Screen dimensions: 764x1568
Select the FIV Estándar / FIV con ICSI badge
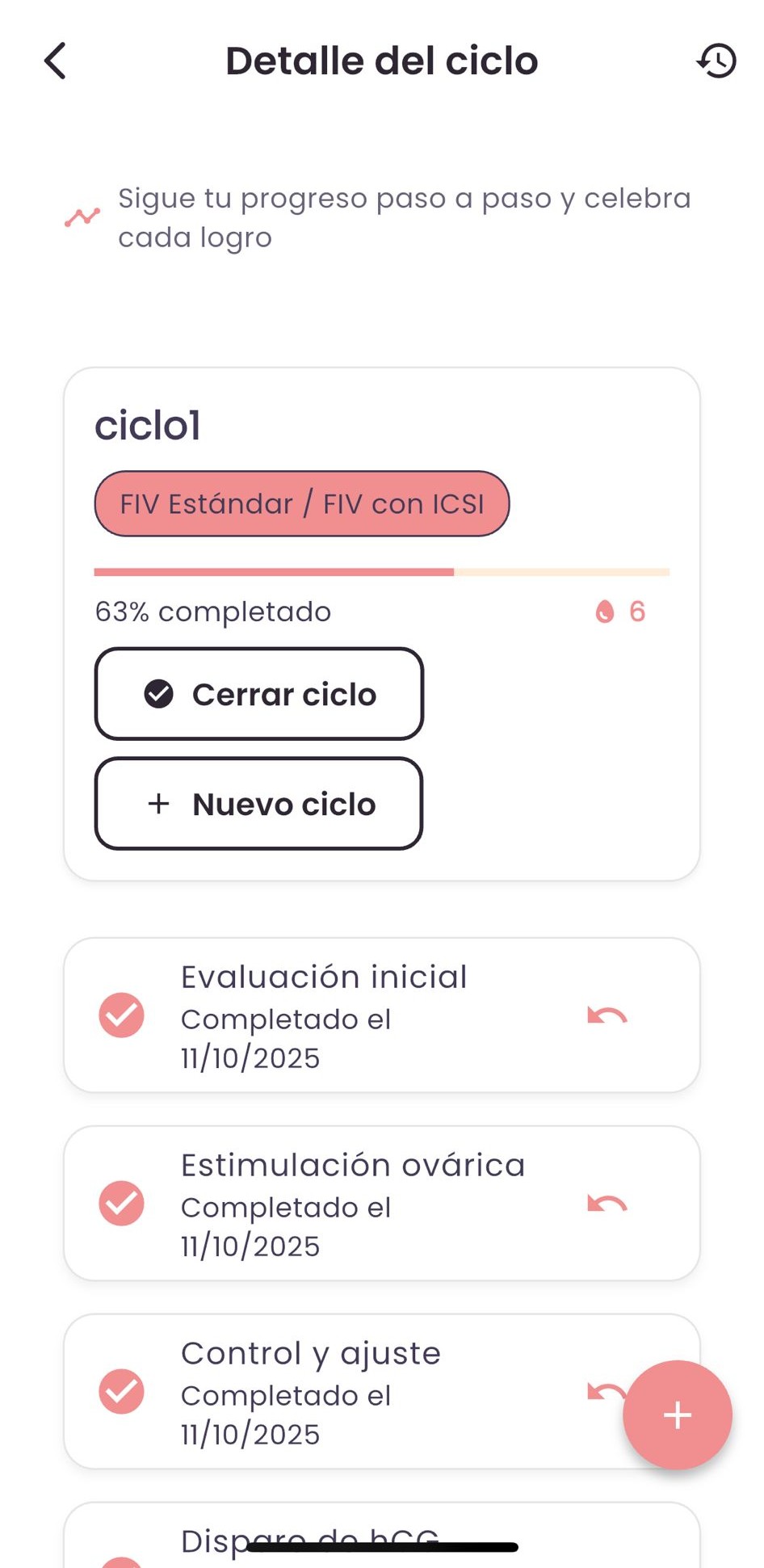click(302, 503)
